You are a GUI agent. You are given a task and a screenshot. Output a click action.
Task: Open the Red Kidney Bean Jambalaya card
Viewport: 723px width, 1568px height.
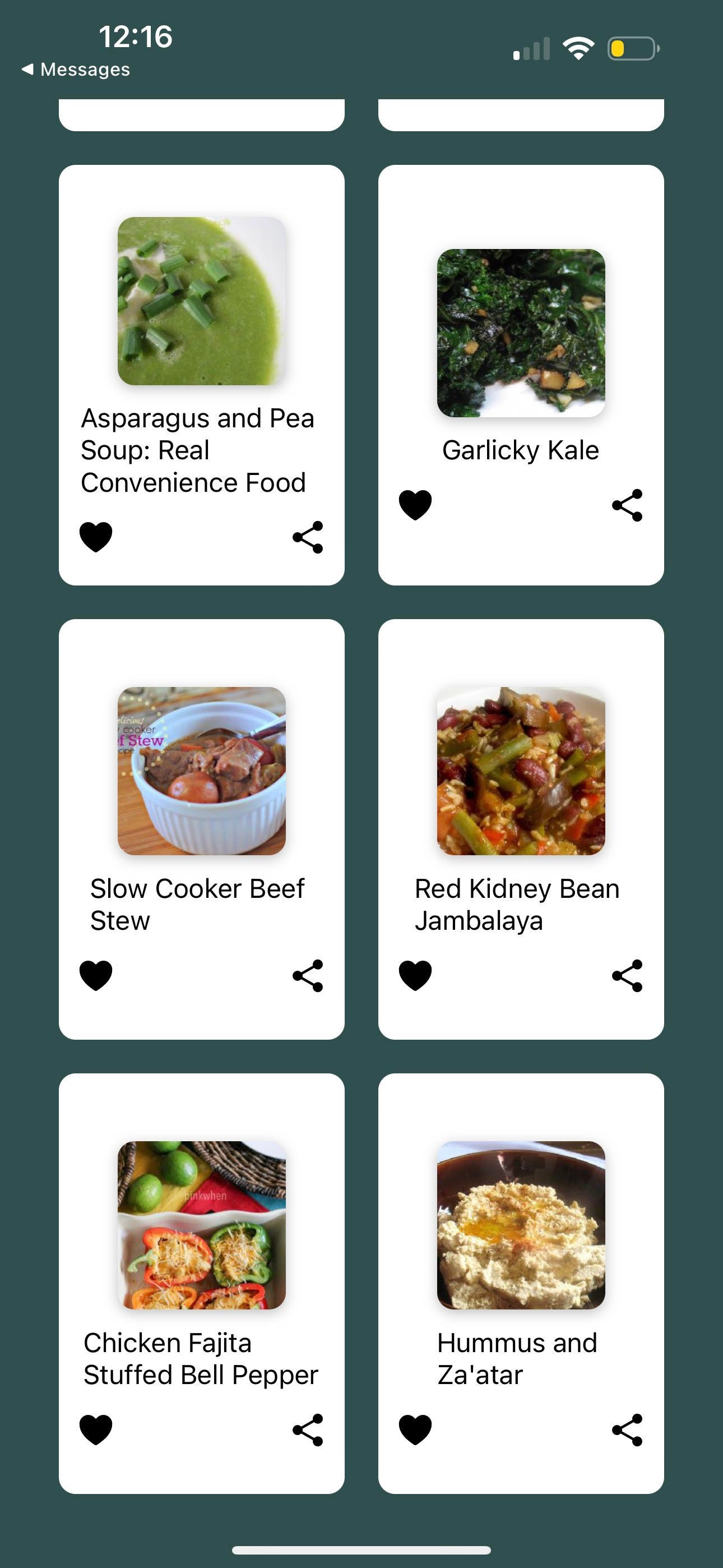(521, 771)
